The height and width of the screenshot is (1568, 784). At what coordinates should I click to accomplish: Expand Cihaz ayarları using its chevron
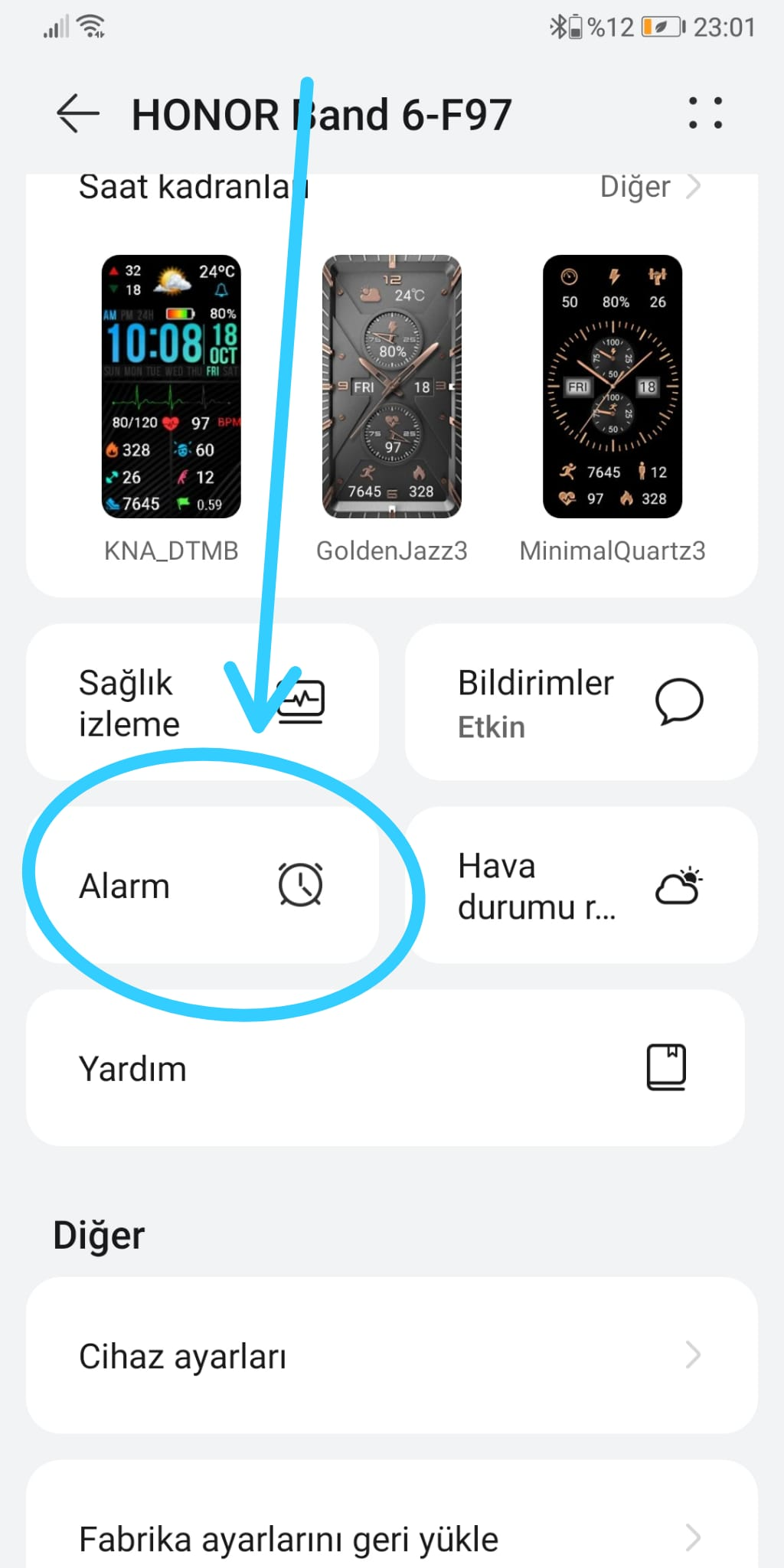693,1355
